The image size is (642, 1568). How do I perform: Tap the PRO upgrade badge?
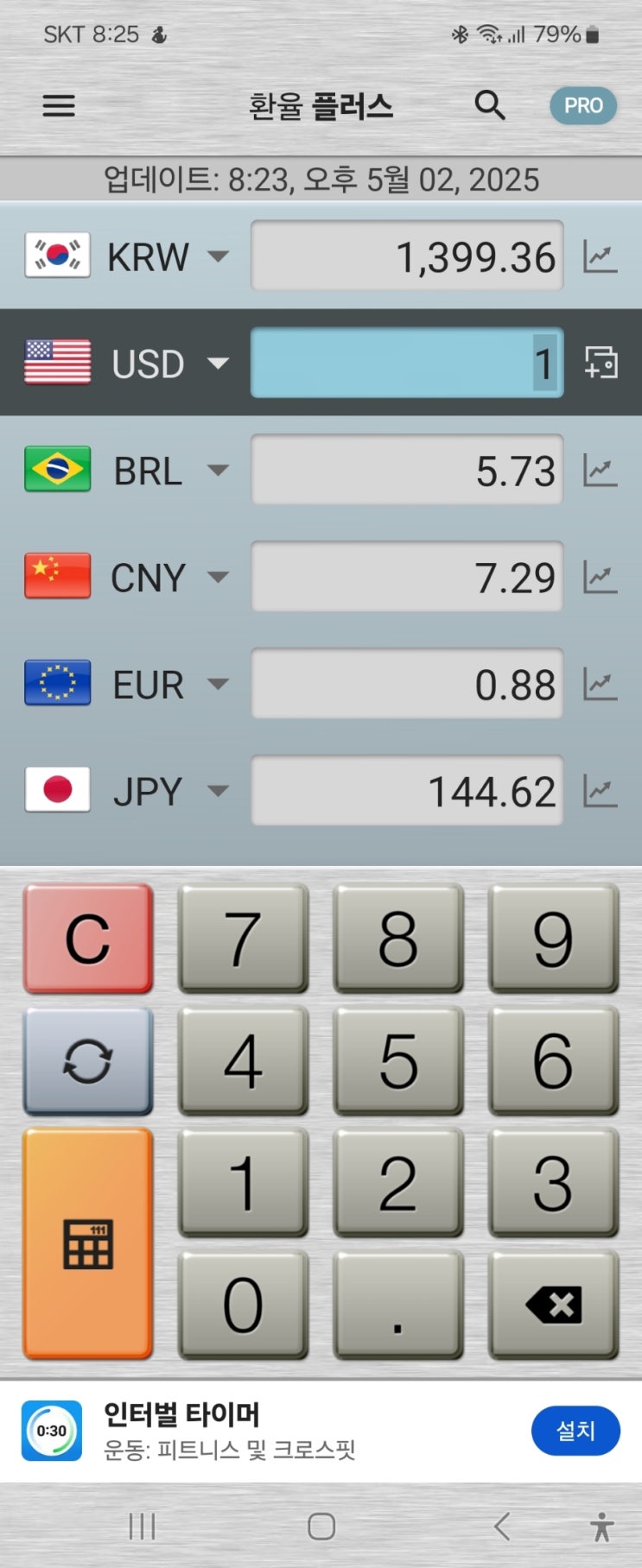(x=583, y=105)
